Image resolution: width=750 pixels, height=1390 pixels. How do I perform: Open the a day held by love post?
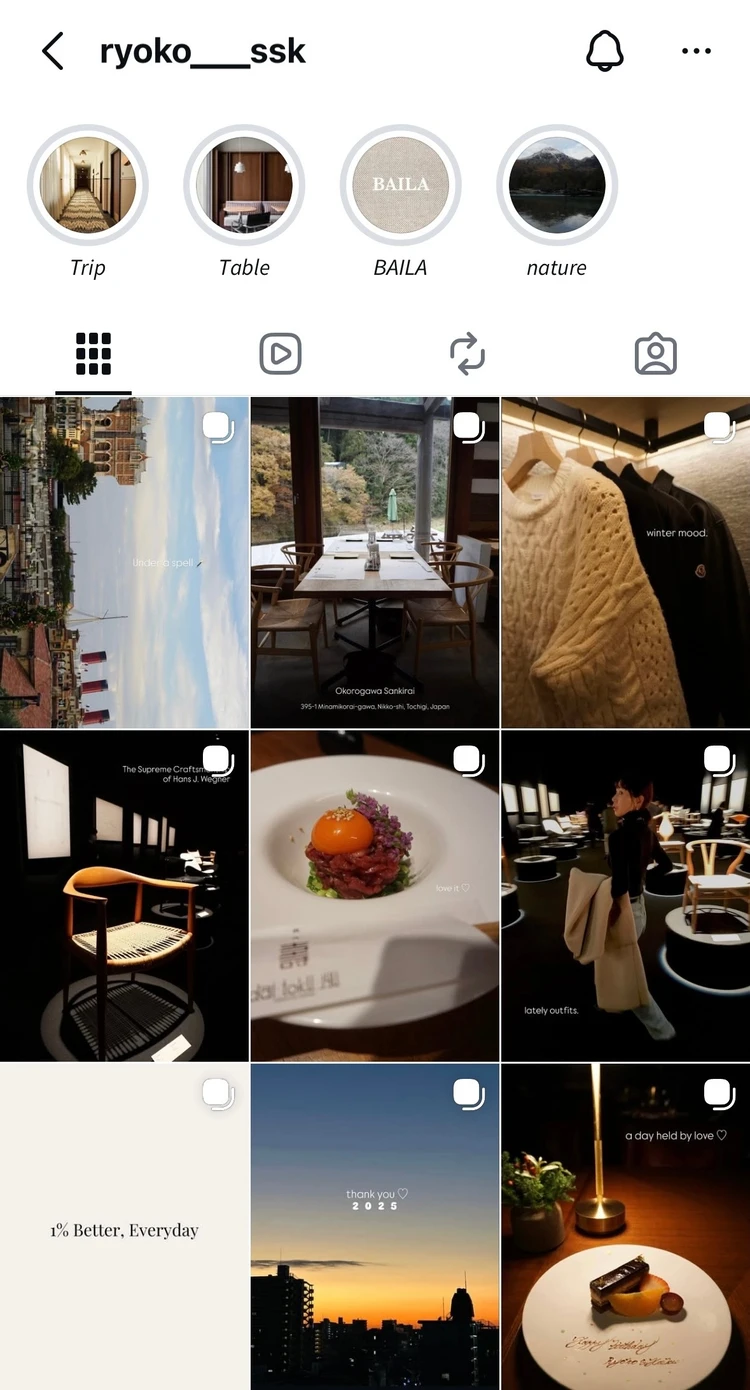[x=625, y=1228]
